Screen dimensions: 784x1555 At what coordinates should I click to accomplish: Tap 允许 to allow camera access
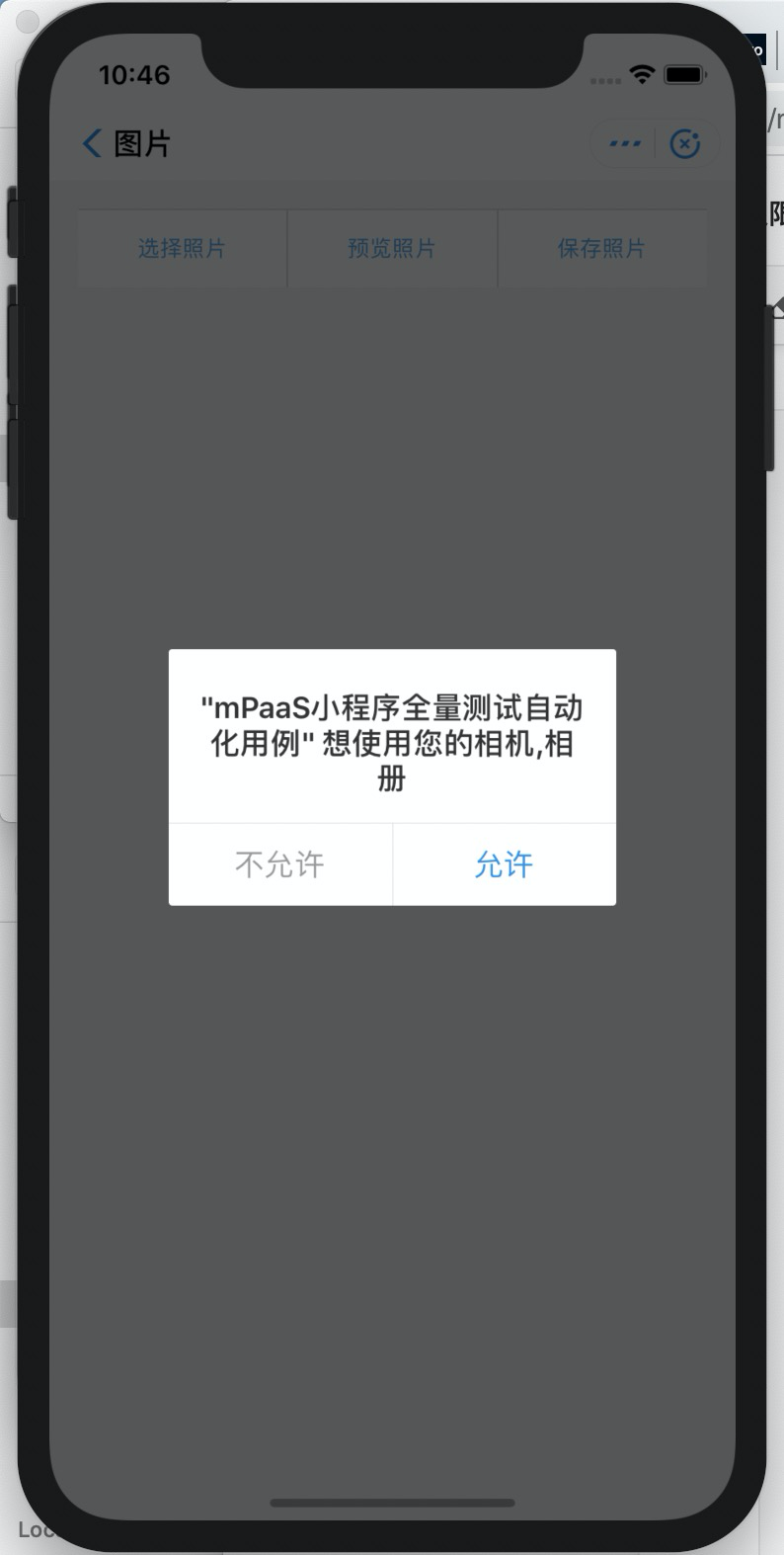click(505, 864)
